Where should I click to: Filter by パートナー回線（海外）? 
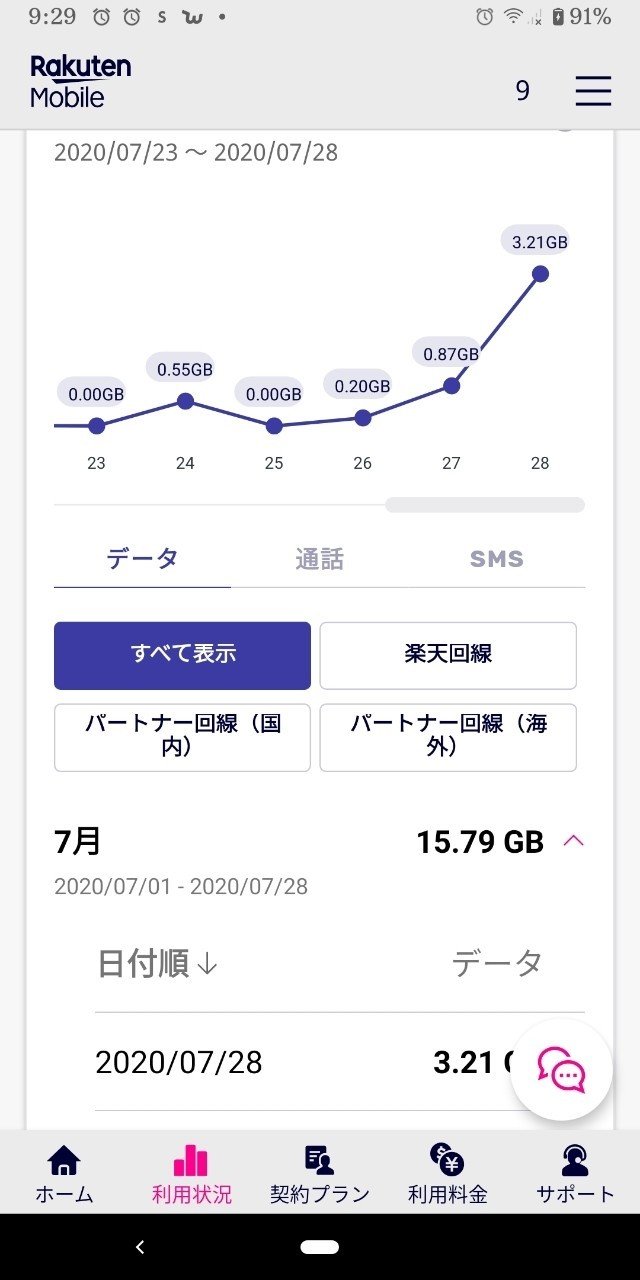(448, 737)
